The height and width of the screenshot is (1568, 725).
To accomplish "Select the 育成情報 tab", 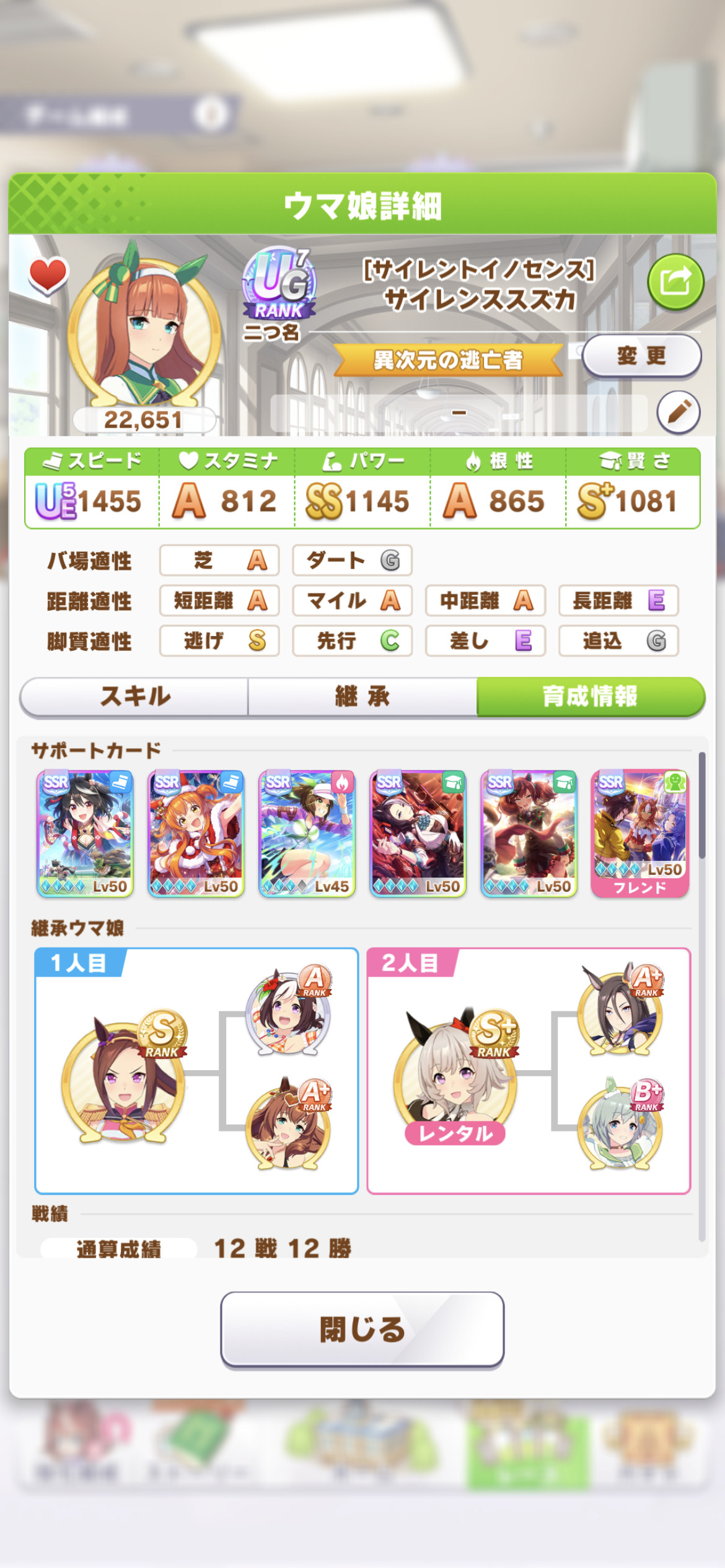I will click(x=591, y=697).
